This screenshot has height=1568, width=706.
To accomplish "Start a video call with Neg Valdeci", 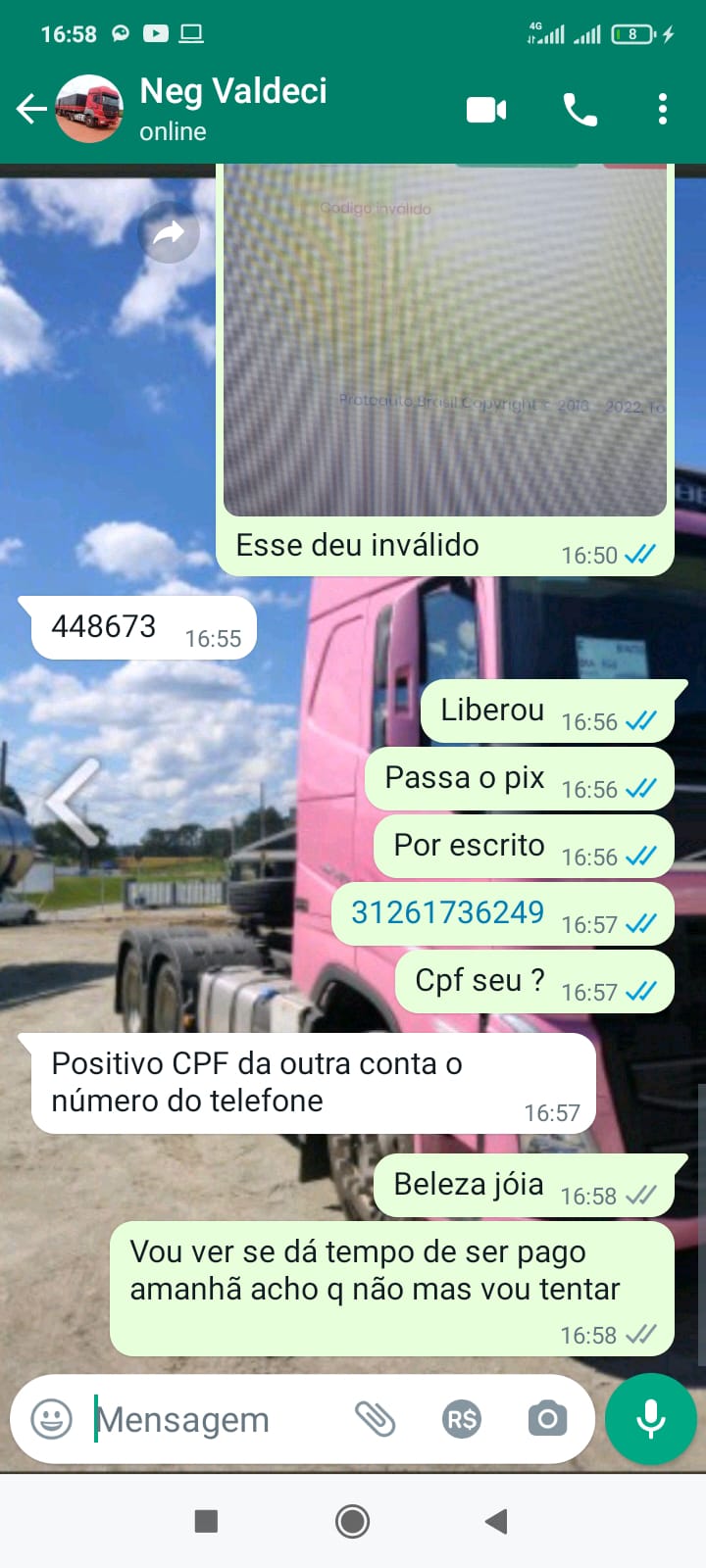I will tap(486, 110).
